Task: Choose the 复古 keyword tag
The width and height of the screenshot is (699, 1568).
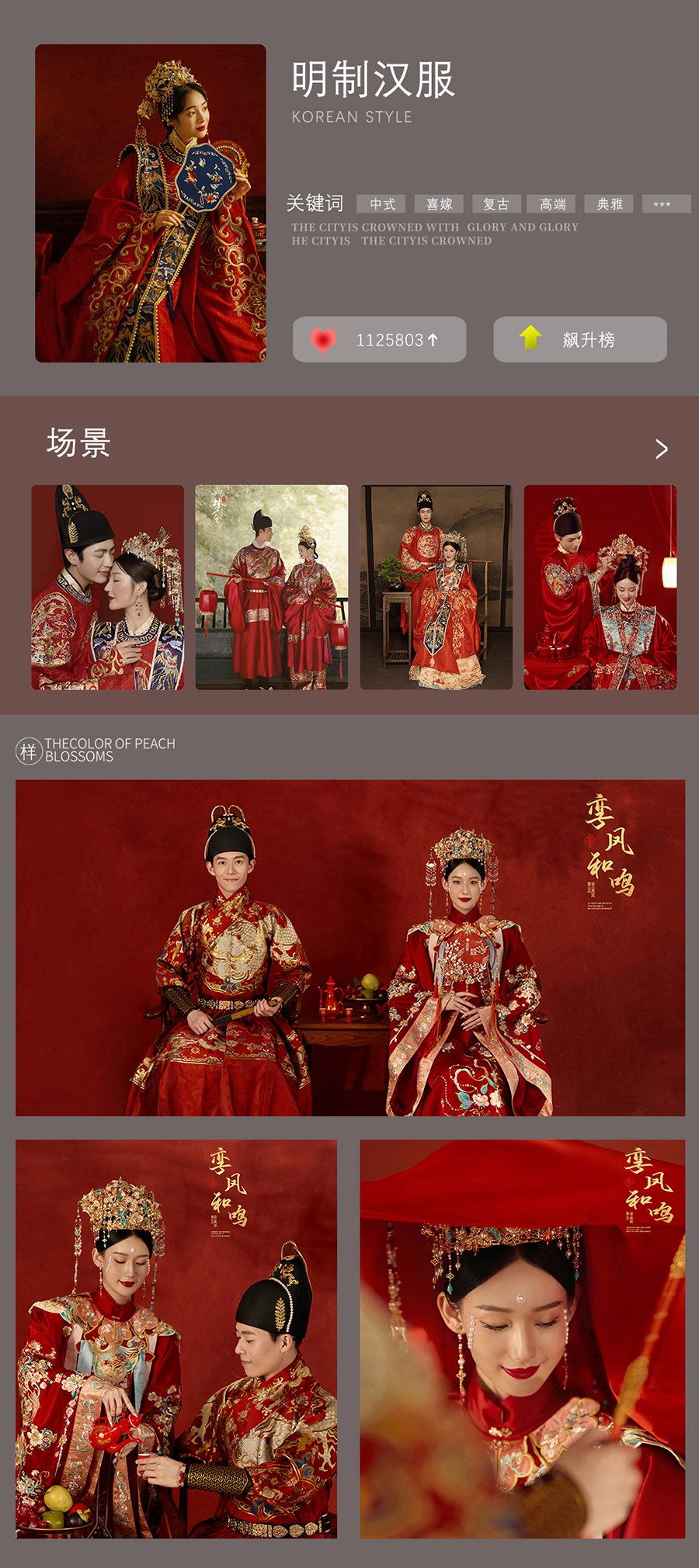Action: click(x=496, y=204)
